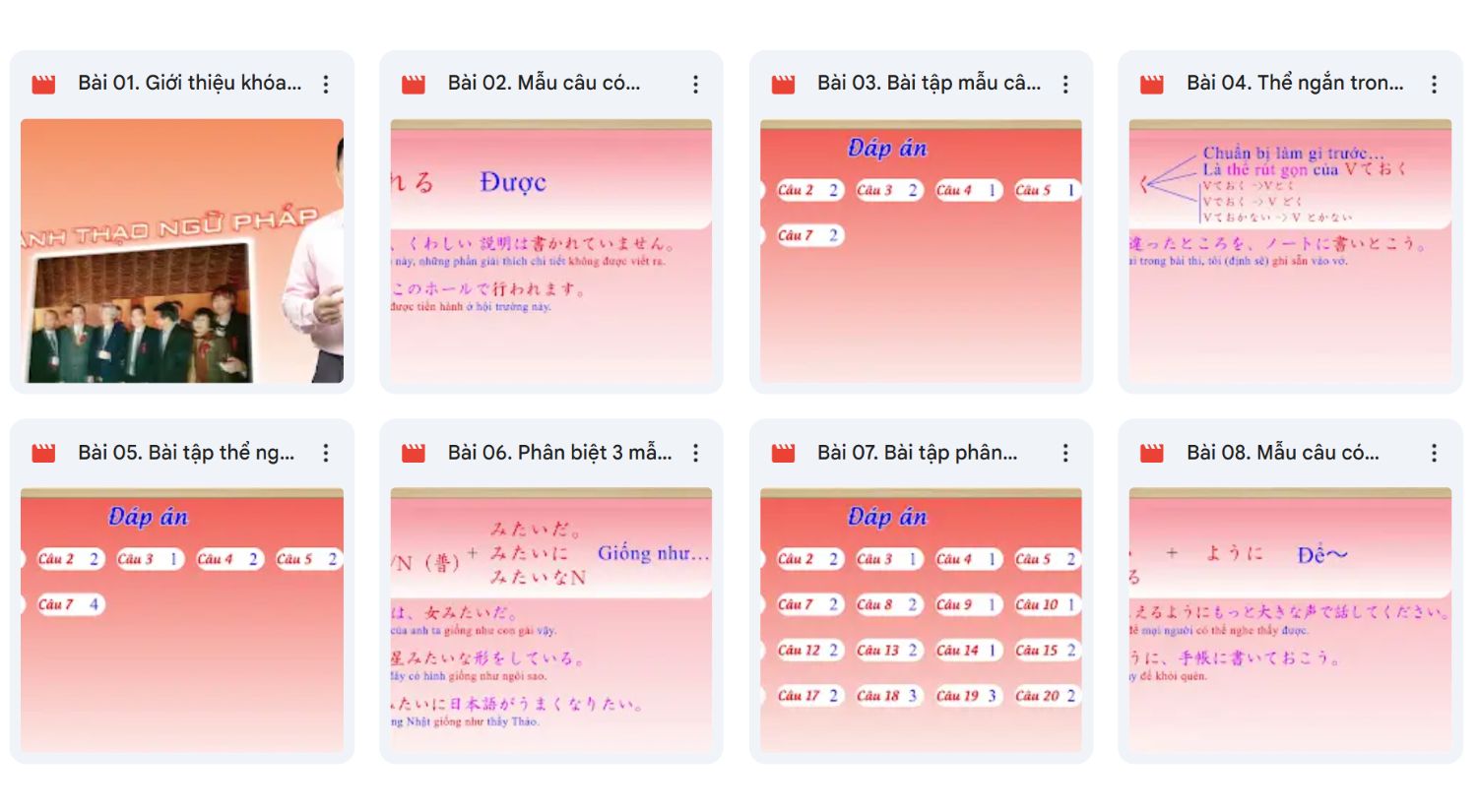
Task: Open more options for Bài 03
Action: [x=1065, y=85]
